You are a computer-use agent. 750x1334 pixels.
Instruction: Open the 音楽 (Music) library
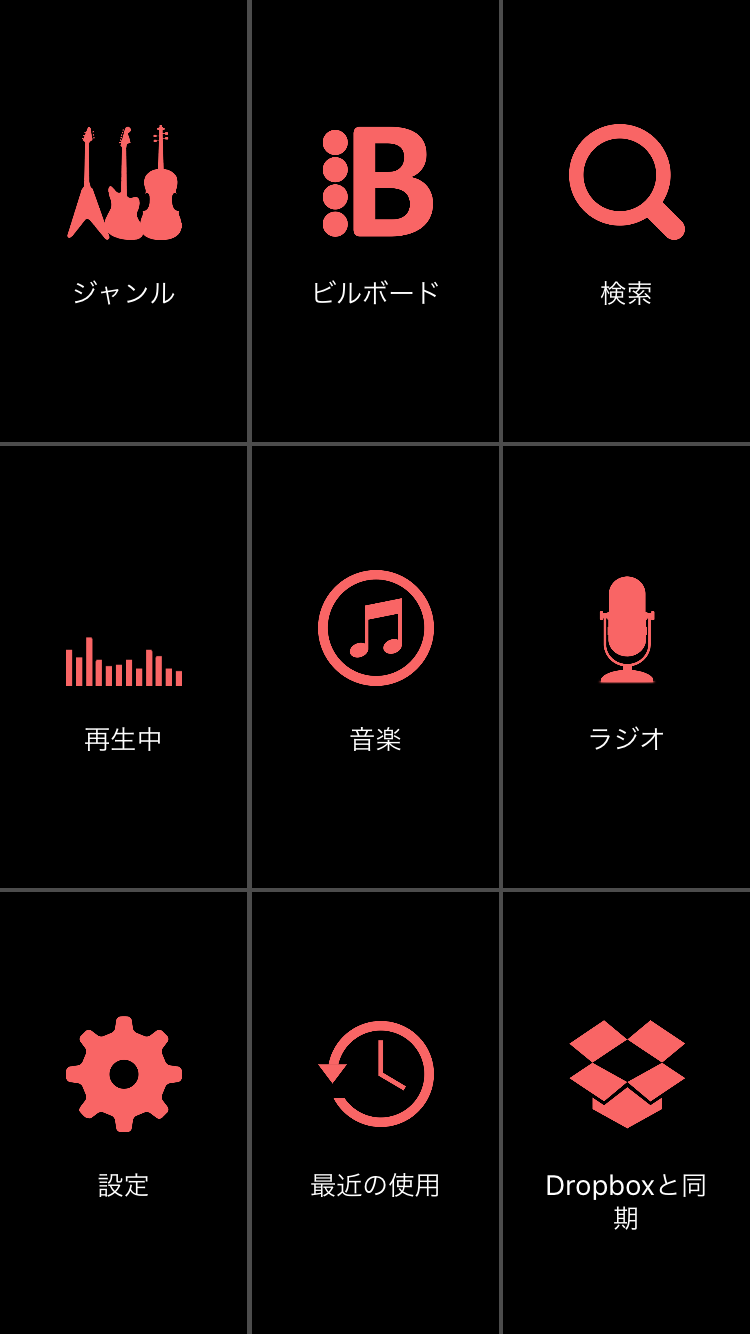click(376, 667)
